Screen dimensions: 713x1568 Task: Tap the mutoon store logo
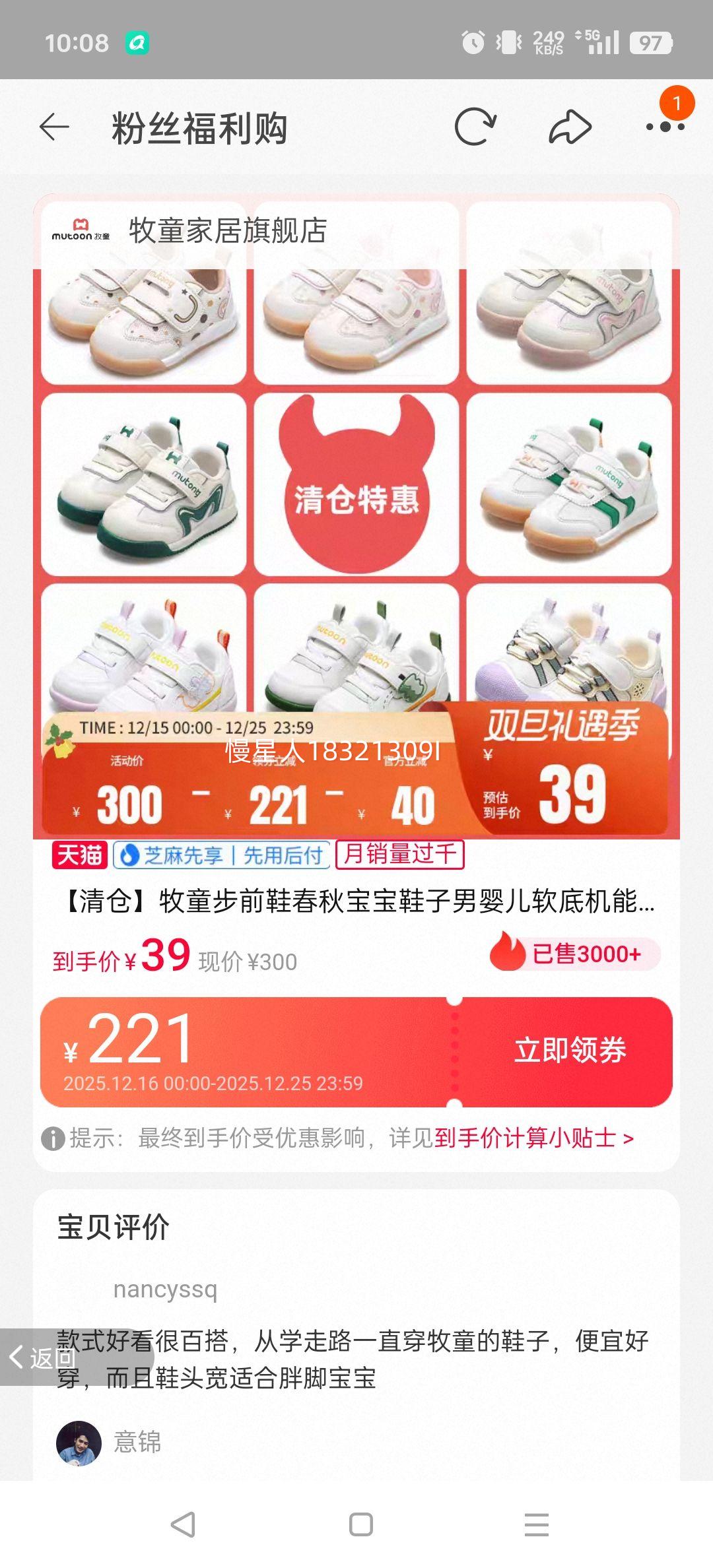click(79, 228)
